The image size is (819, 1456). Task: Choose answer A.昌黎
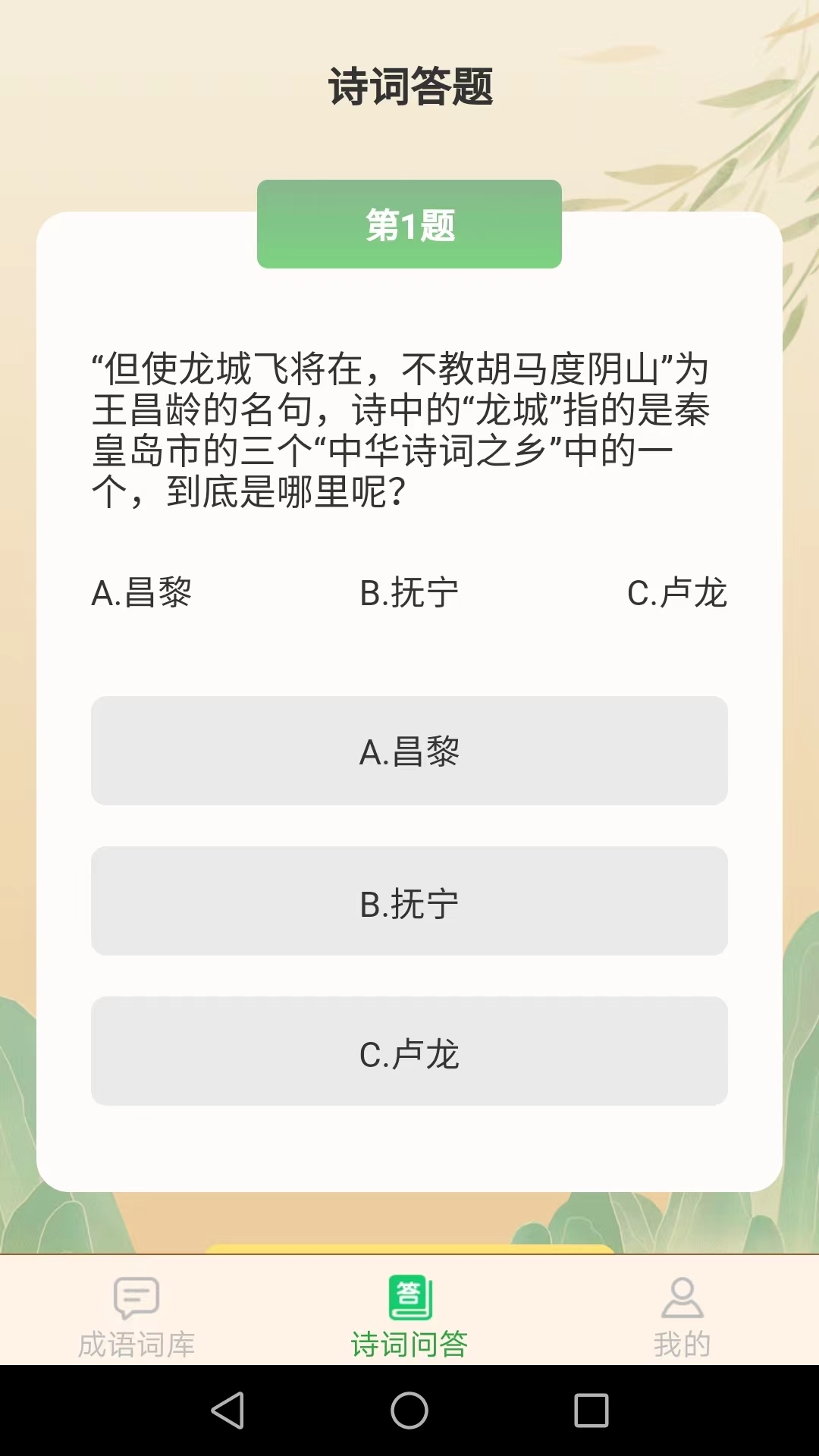point(409,749)
